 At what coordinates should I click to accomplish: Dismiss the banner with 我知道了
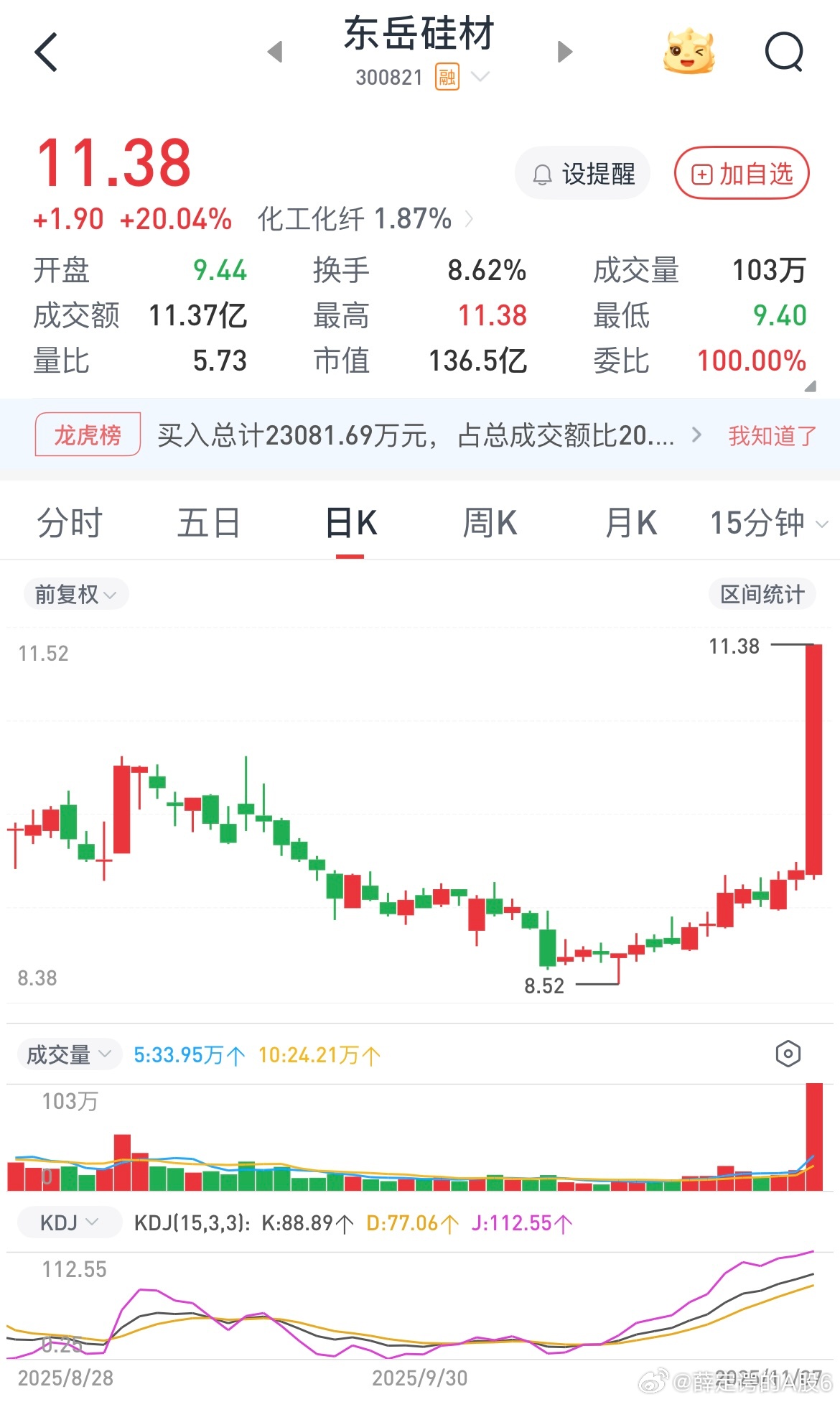(771, 435)
